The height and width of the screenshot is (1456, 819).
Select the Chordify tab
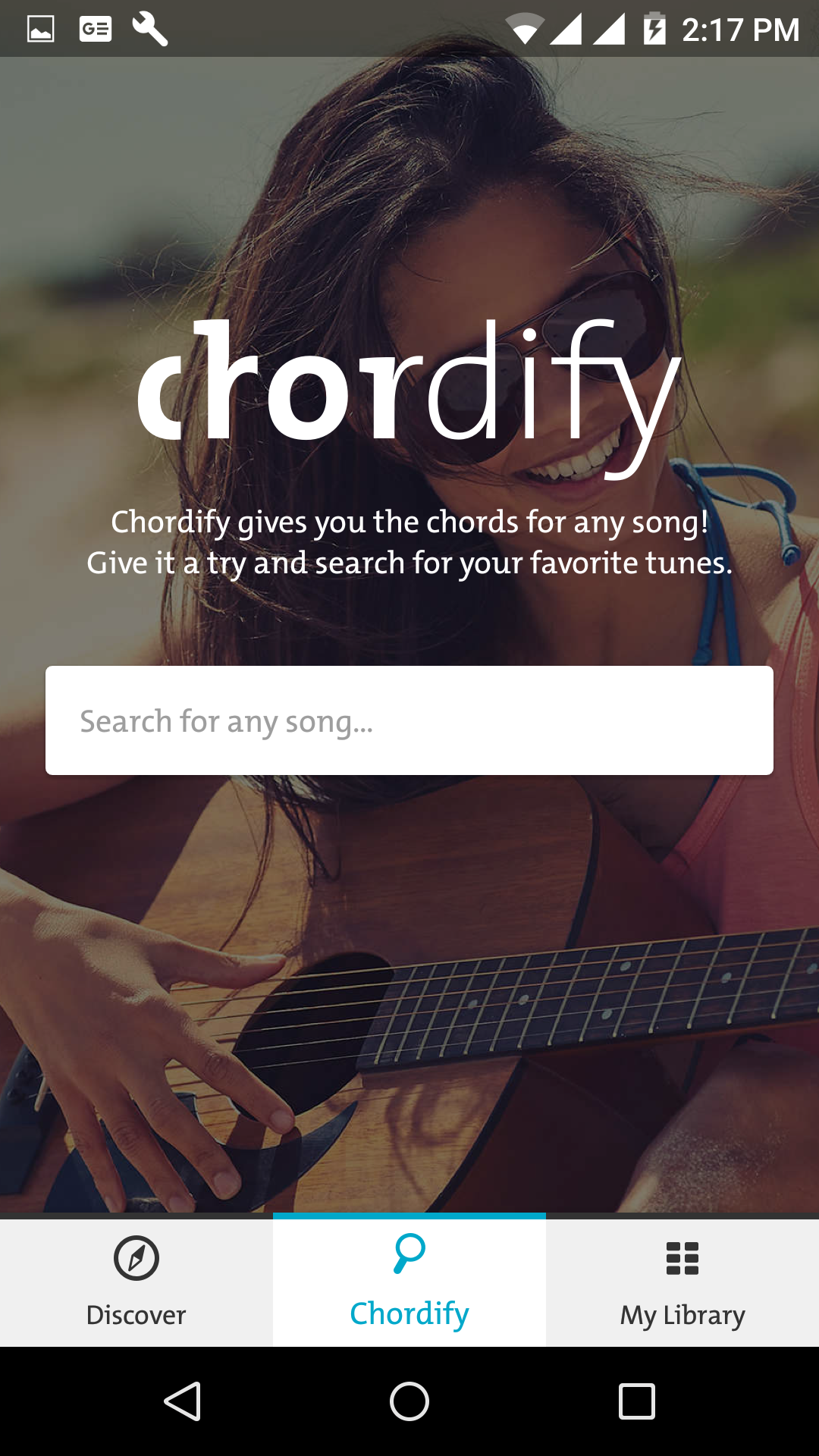(409, 1282)
